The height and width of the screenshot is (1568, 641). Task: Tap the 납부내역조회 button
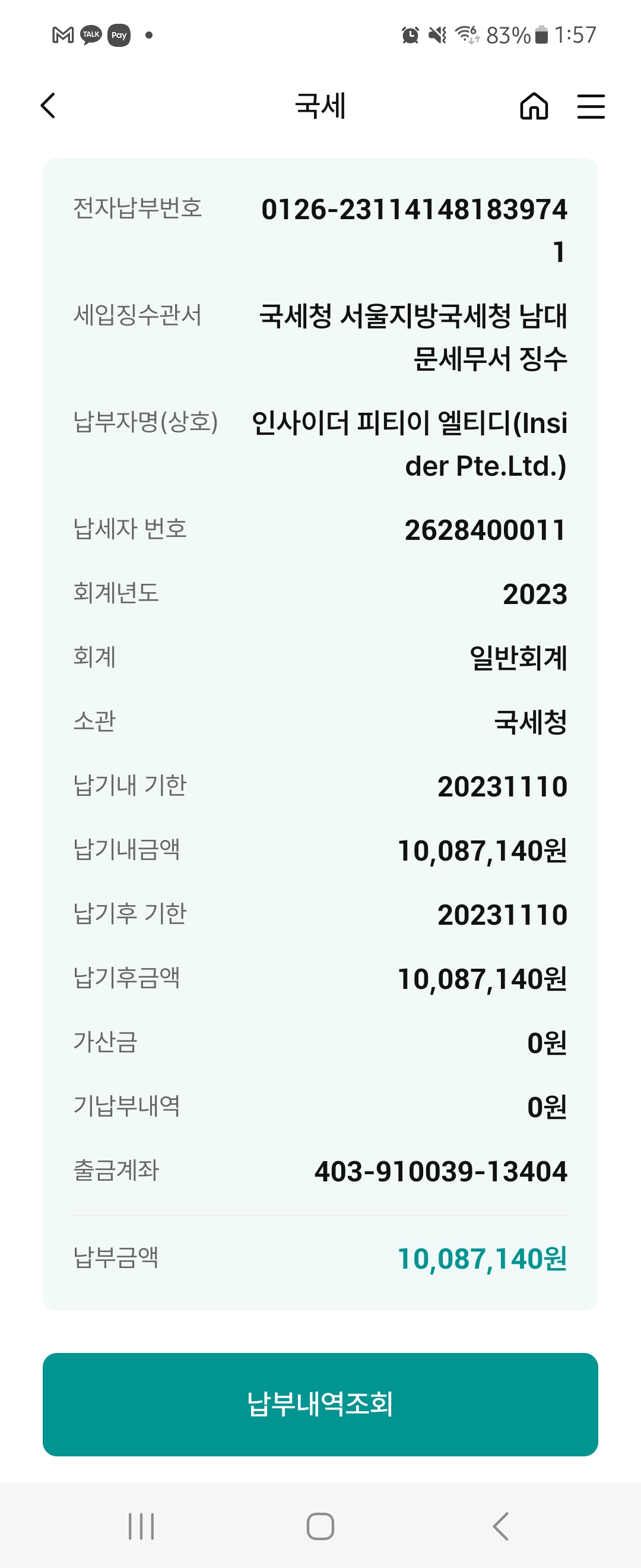click(320, 1404)
